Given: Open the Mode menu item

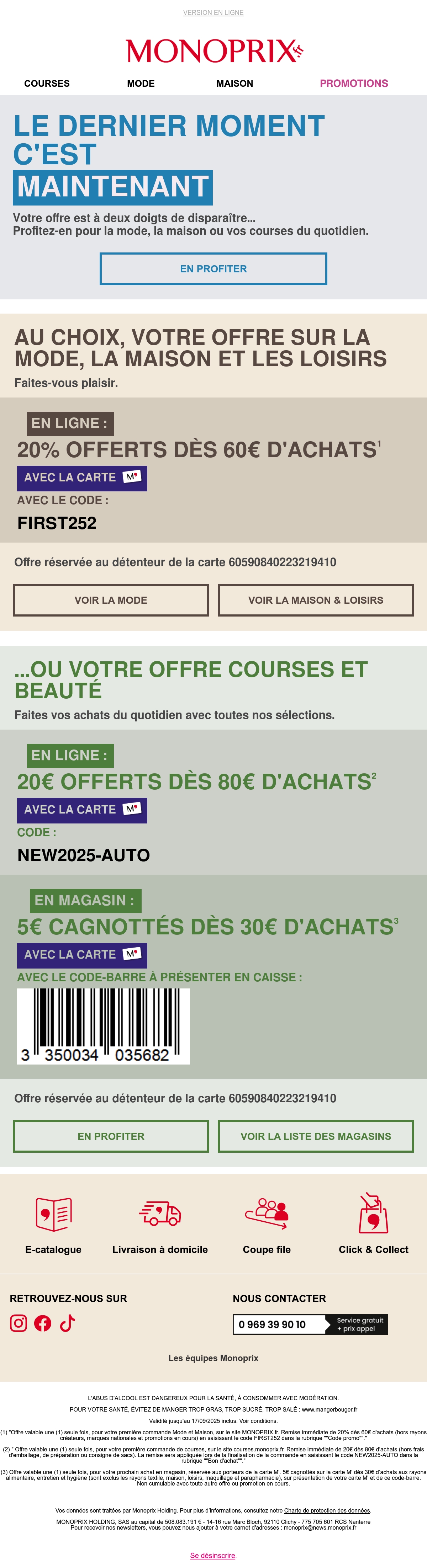Looking at the screenshot, I should pyautogui.click(x=141, y=84).
